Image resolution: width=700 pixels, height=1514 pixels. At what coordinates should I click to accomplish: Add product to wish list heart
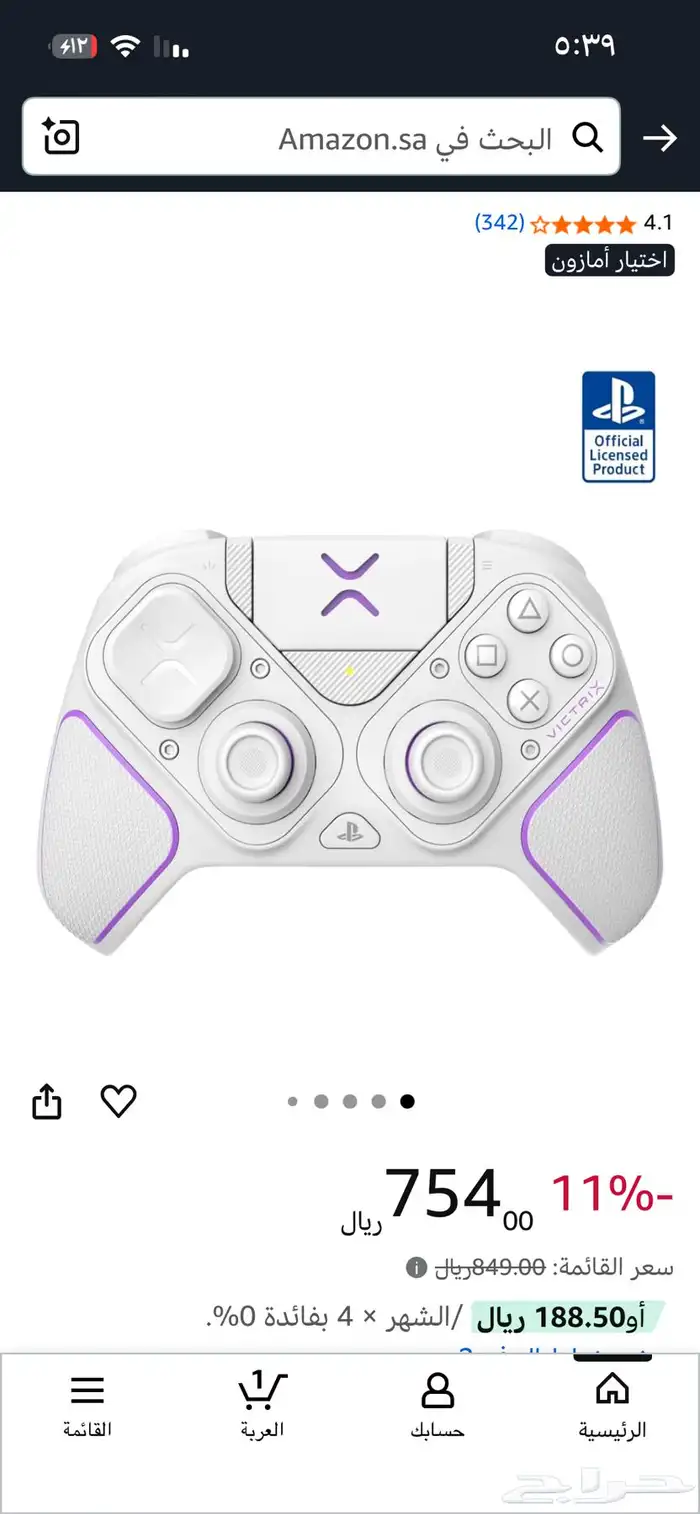click(118, 1101)
